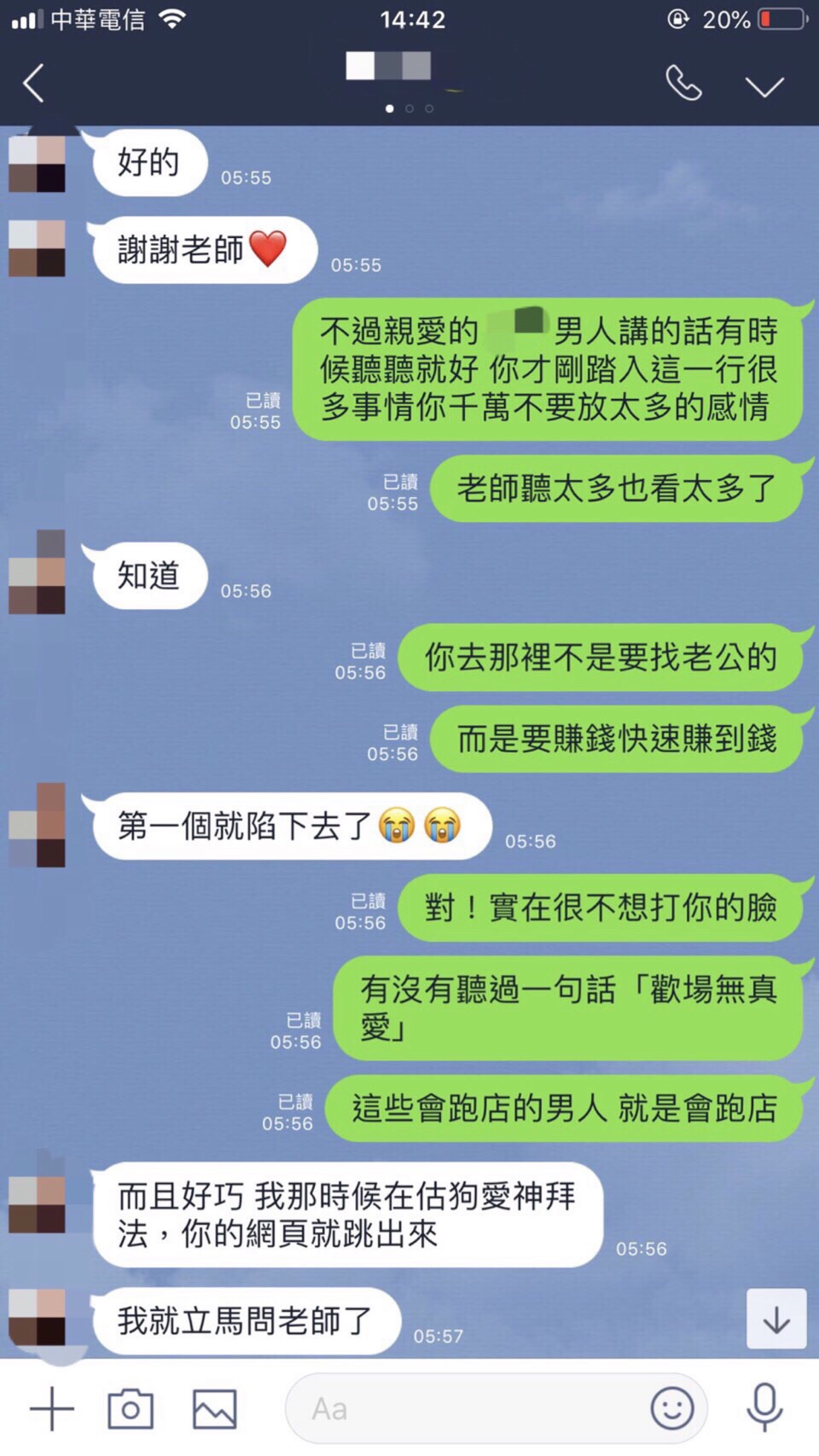Expand the chat options dropdown arrow
The image size is (819, 1456).
click(764, 85)
